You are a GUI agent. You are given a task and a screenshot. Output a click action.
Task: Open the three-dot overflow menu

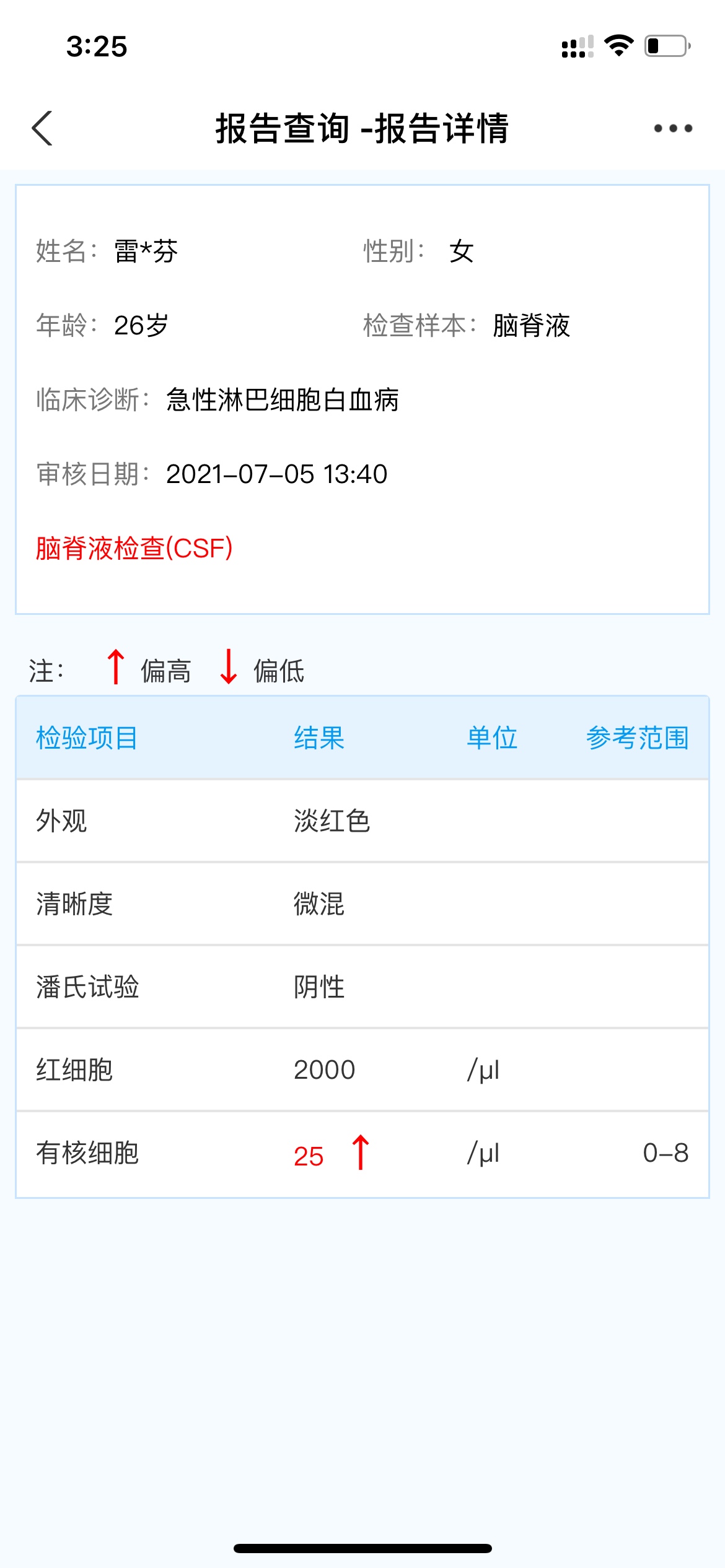click(673, 128)
